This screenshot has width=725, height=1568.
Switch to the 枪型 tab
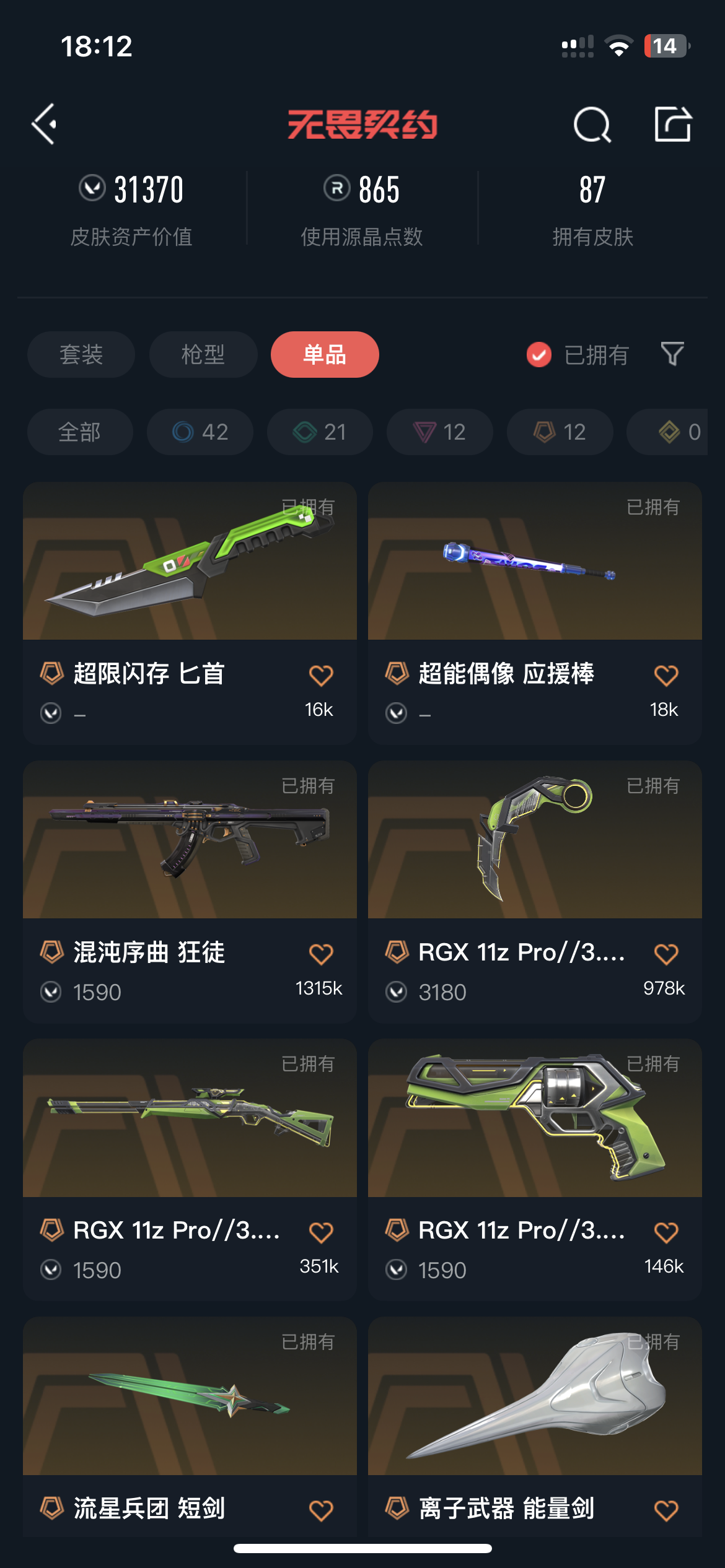[203, 355]
